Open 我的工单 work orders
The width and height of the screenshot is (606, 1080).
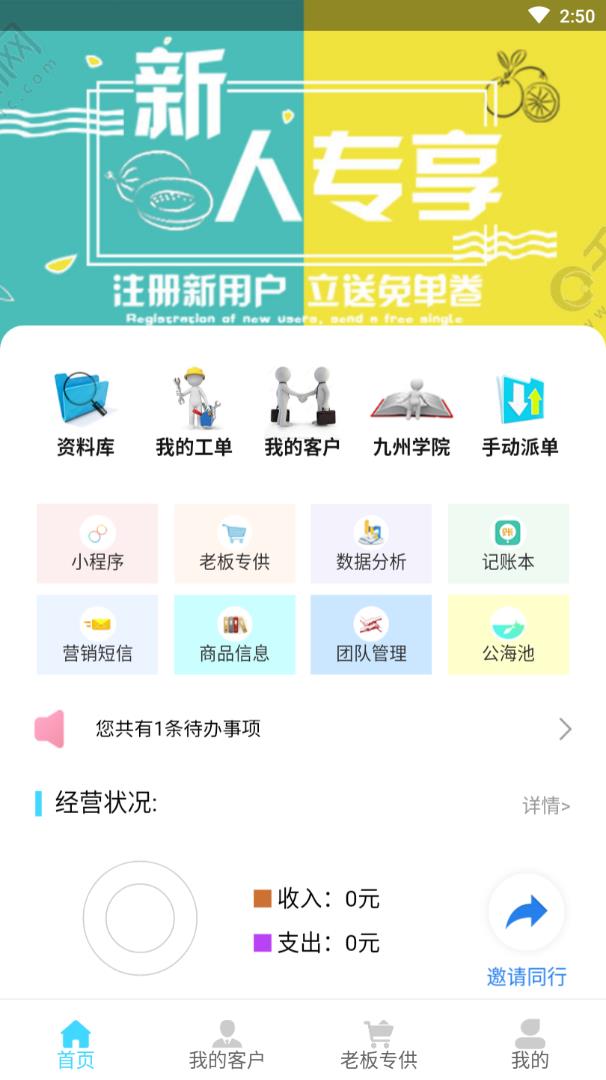click(194, 410)
